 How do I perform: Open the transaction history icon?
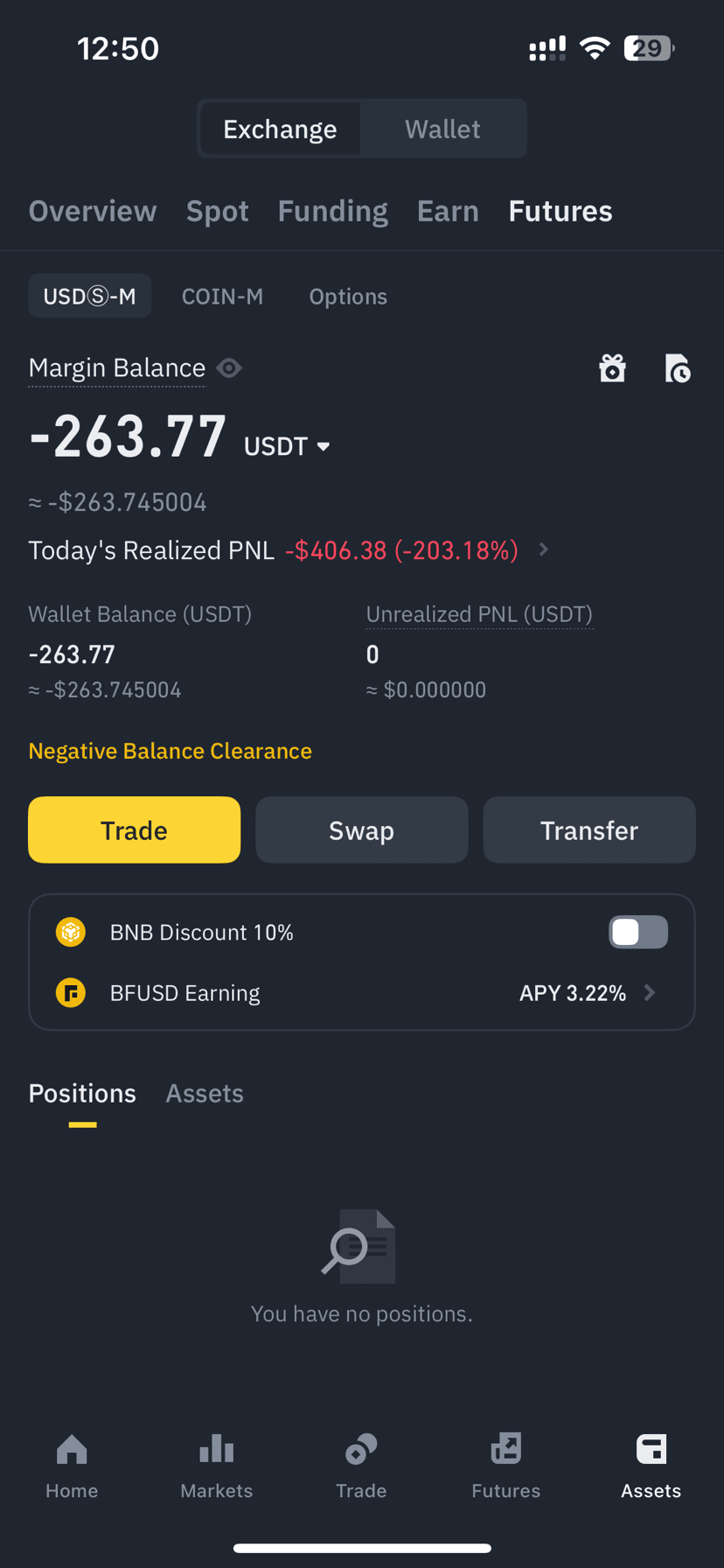point(678,368)
